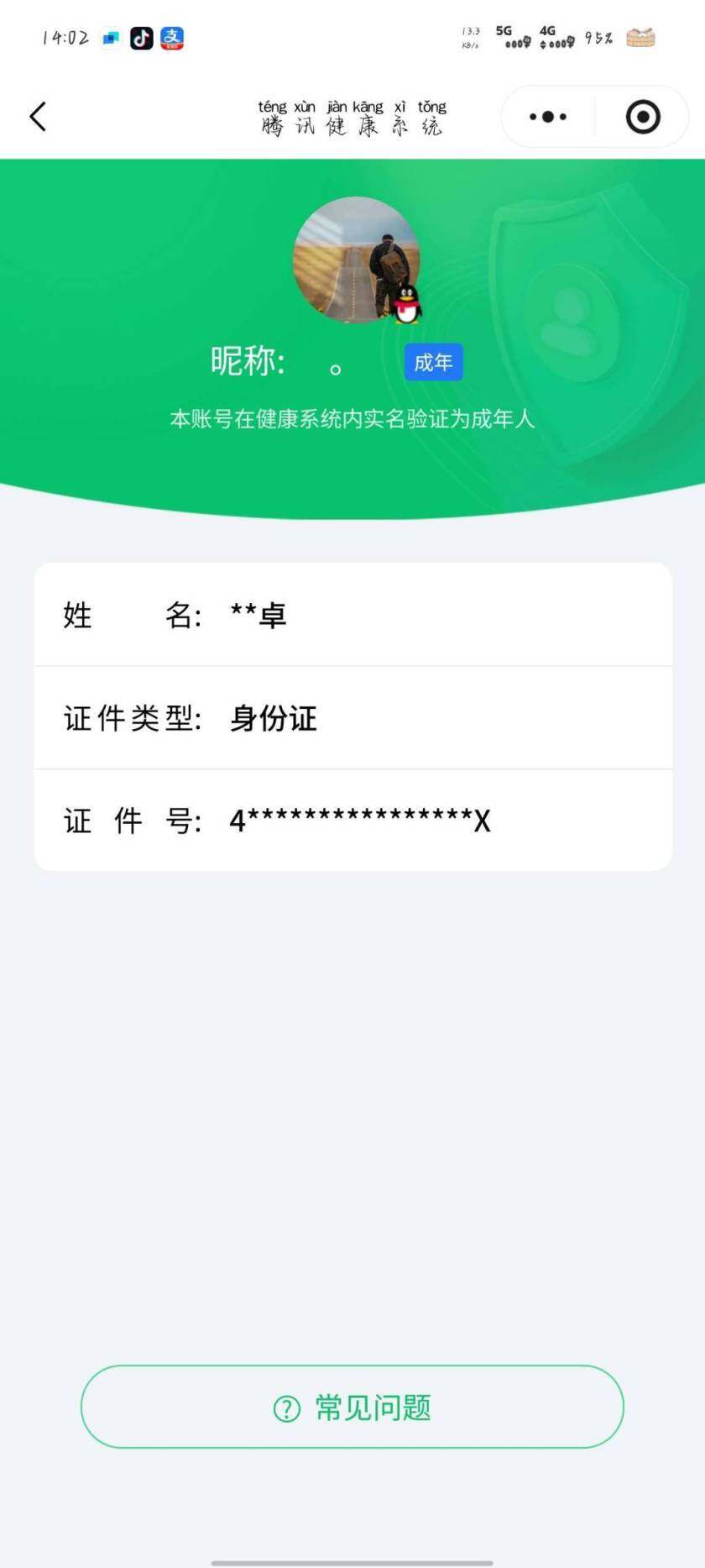Viewport: 705px width, 1568px height.
Task: Expand the 证件类型 row for options
Action: coord(352,720)
